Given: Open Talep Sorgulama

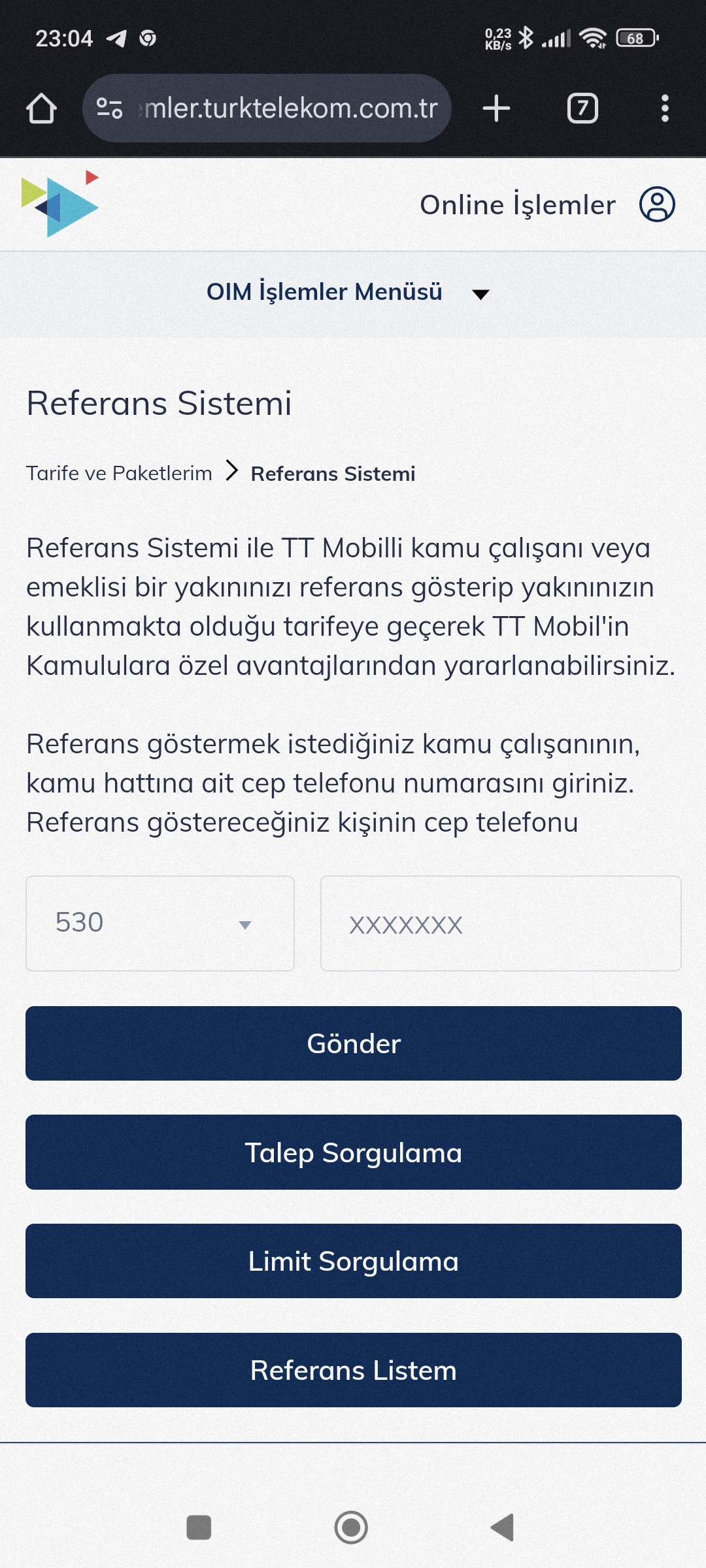Looking at the screenshot, I should (354, 1152).
